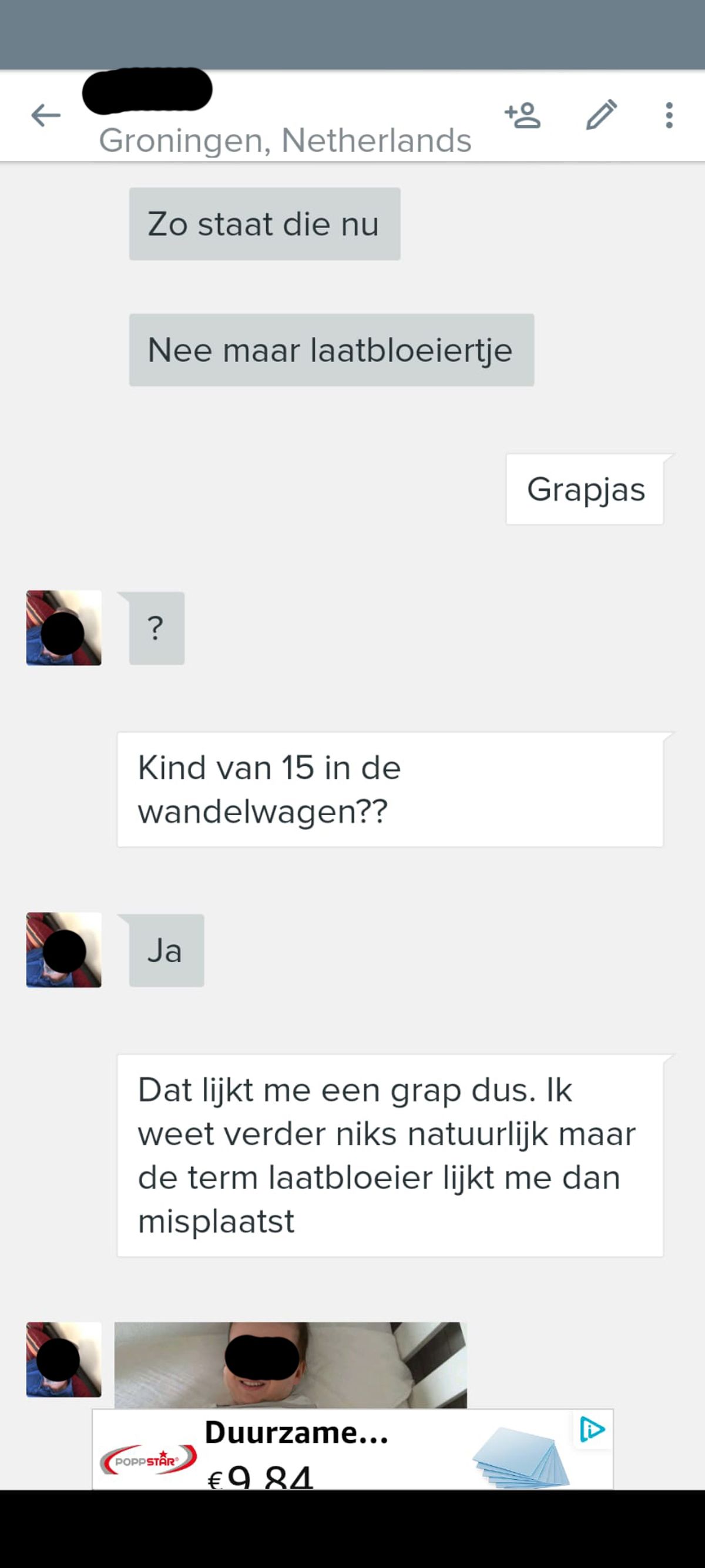Go back using the arrow
Image resolution: width=705 pixels, height=1568 pixels.
click(46, 115)
